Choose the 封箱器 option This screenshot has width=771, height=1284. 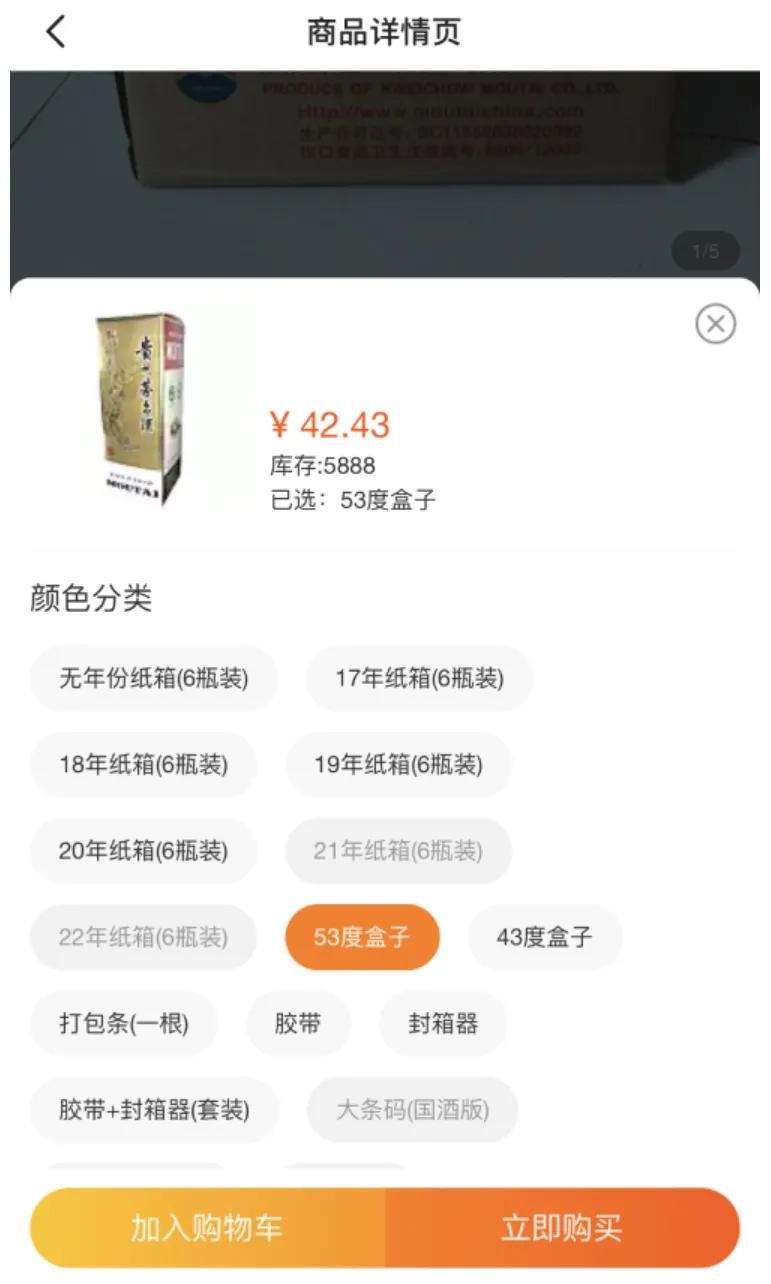click(443, 1023)
